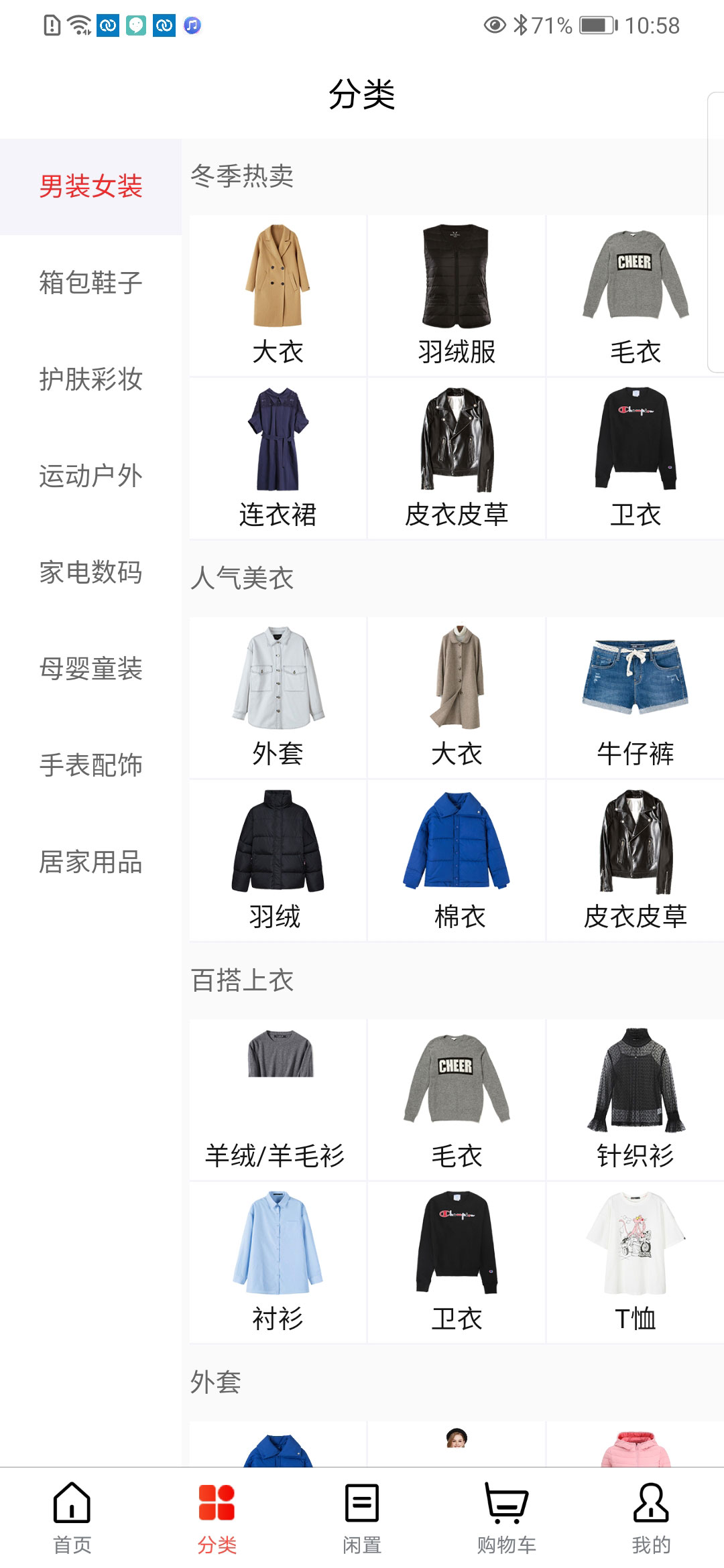Switch to the 首页 tab

pyautogui.click(x=72, y=1517)
